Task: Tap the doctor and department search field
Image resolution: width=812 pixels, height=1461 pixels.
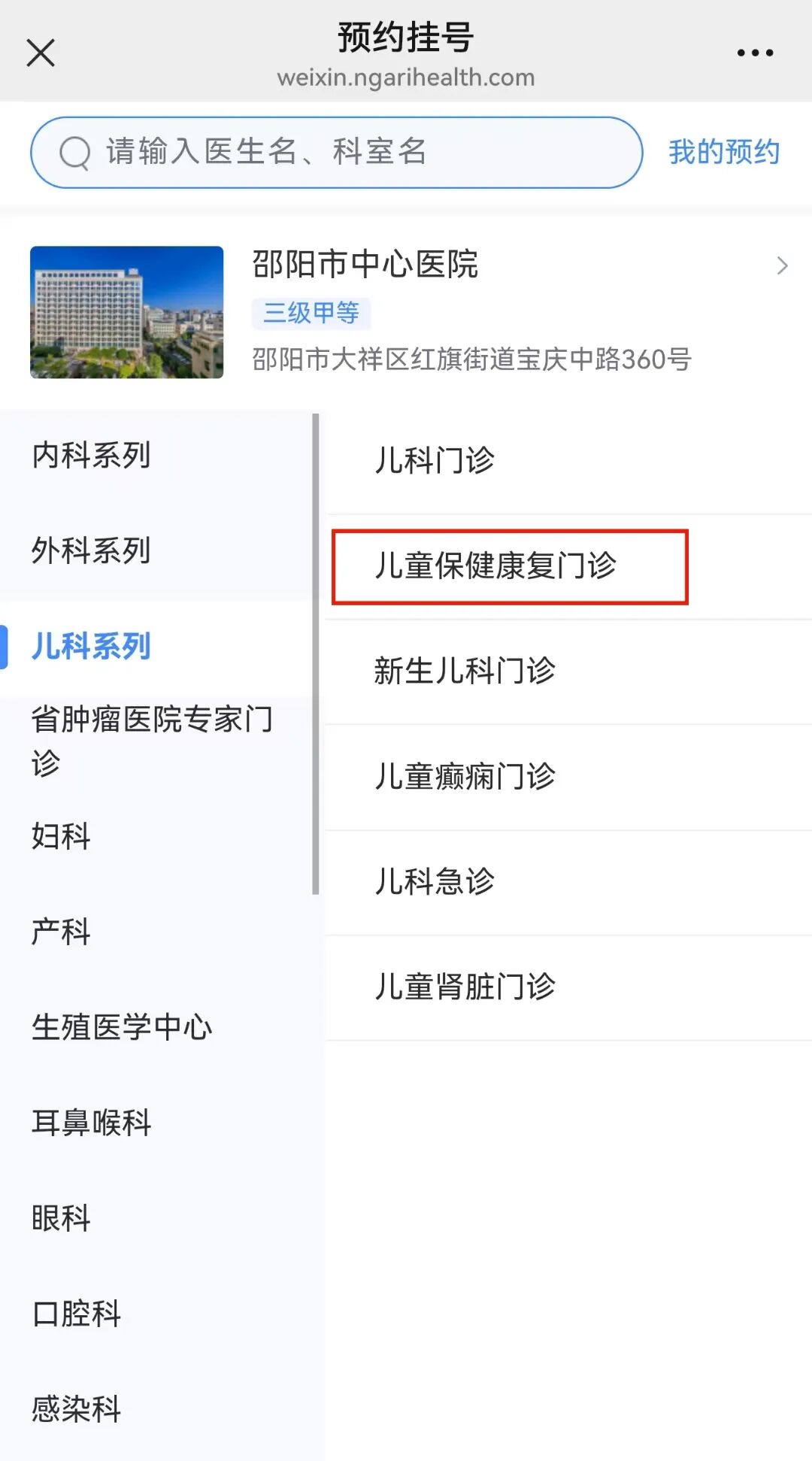Action: click(x=337, y=152)
